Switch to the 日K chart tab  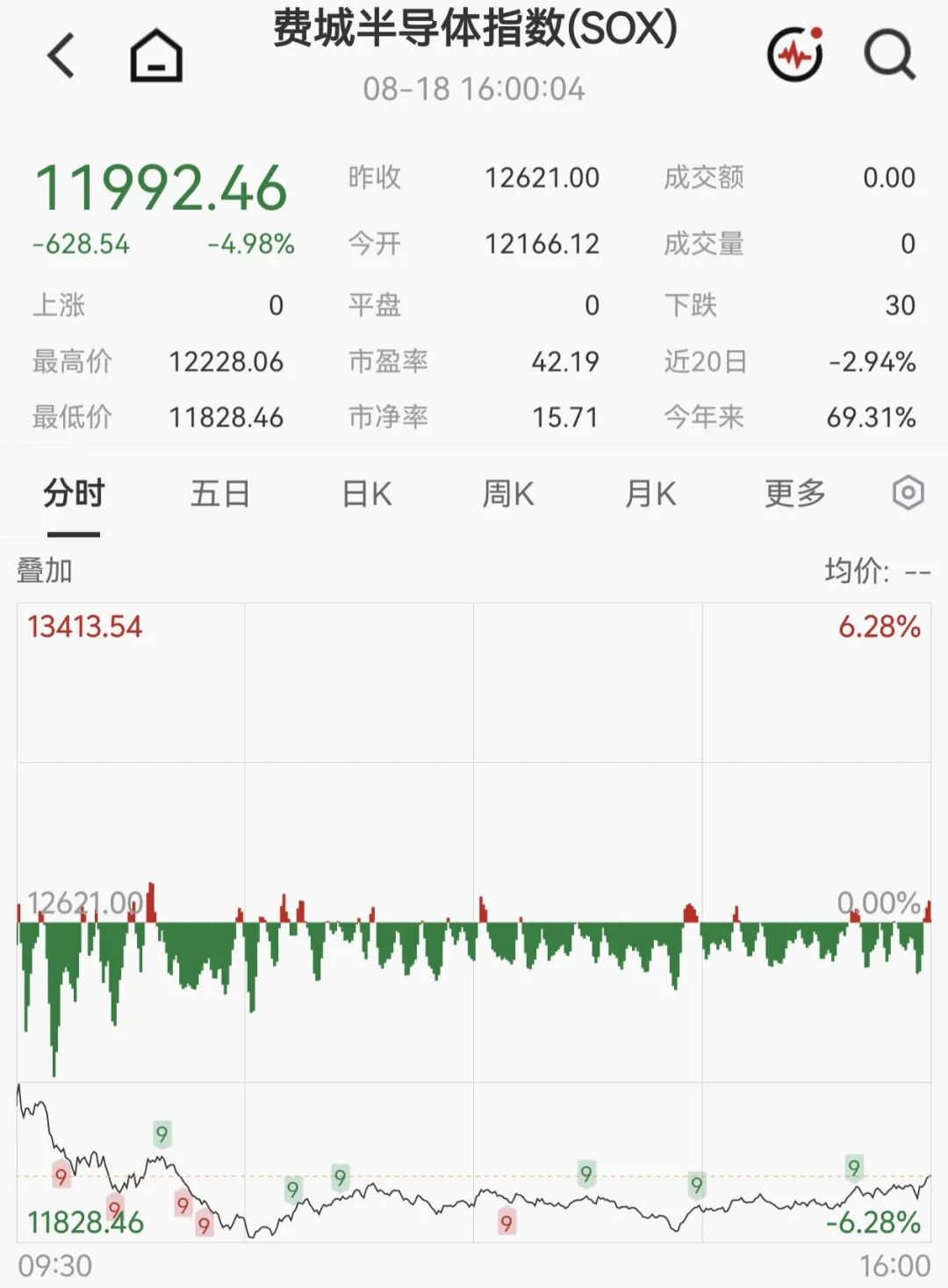coord(367,493)
